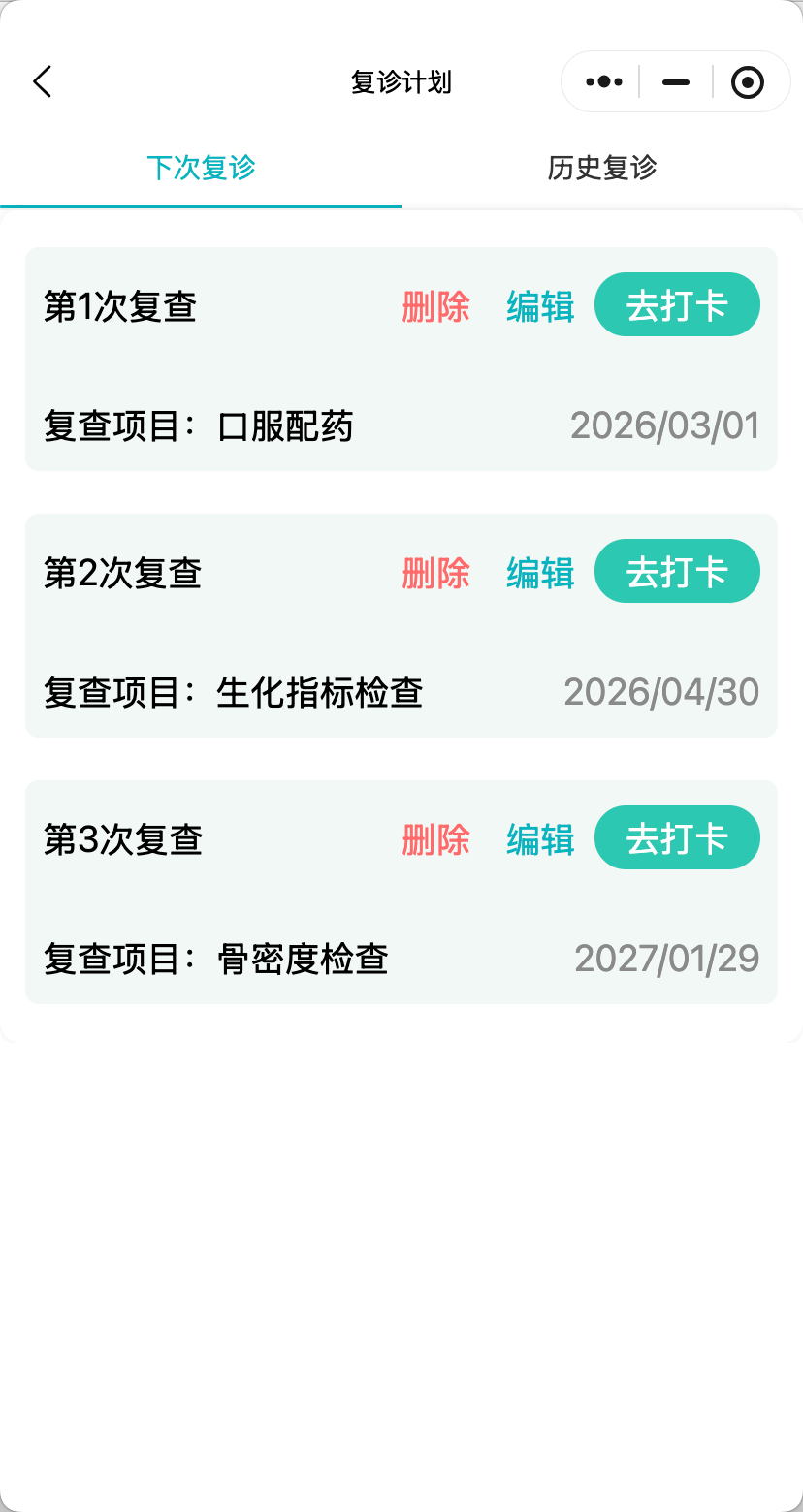Close the mini program via circle icon

pyautogui.click(x=747, y=82)
